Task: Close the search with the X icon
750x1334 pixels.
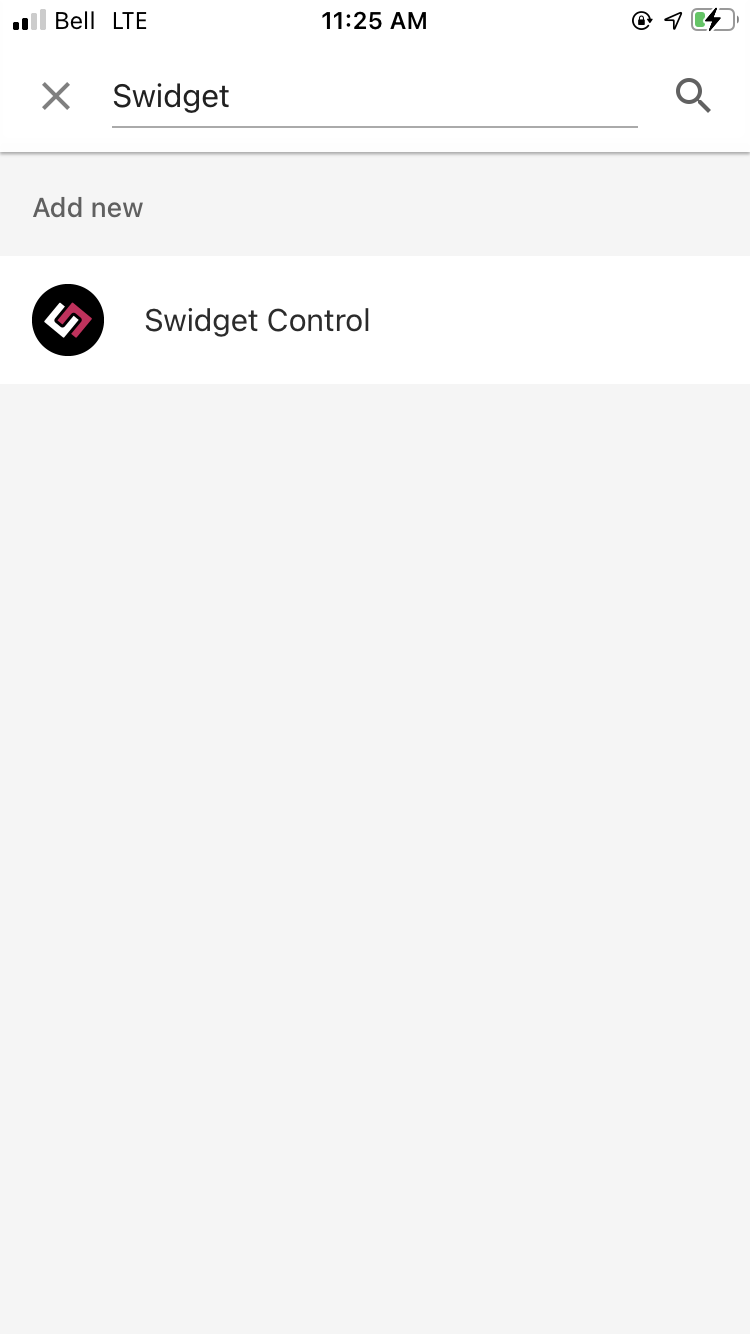Action: [x=56, y=96]
